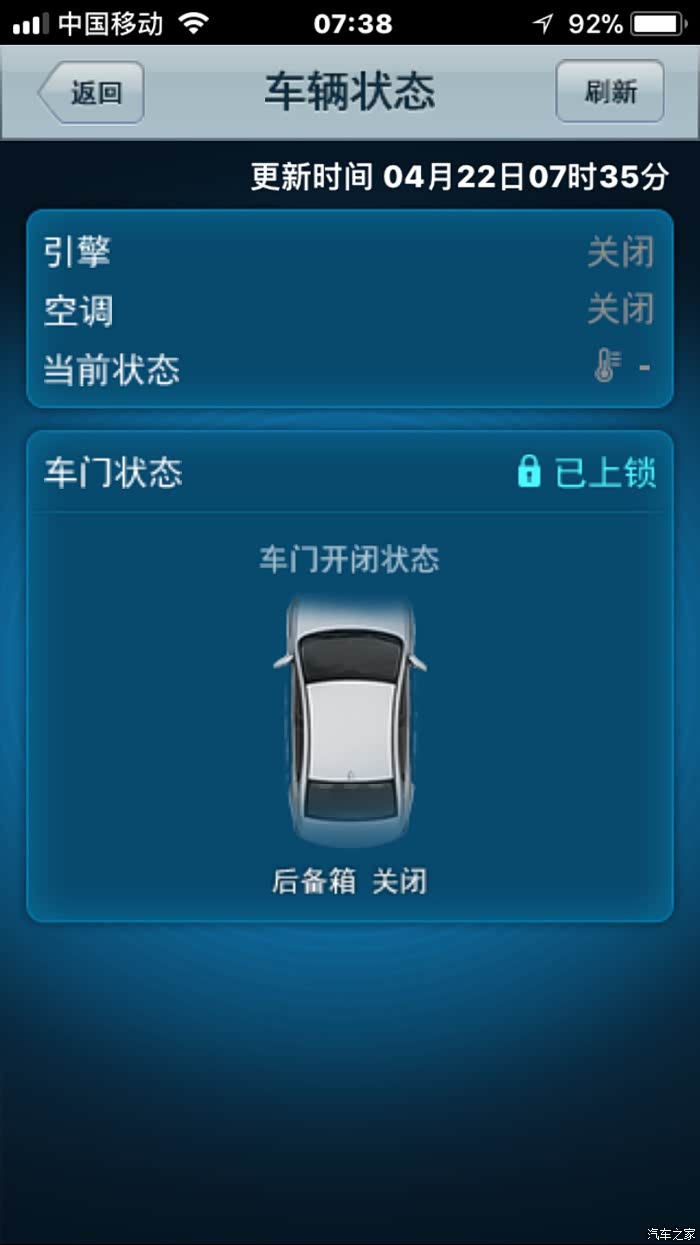Tap the 返回 back button
700x1245 pixels.
point(93,93)
